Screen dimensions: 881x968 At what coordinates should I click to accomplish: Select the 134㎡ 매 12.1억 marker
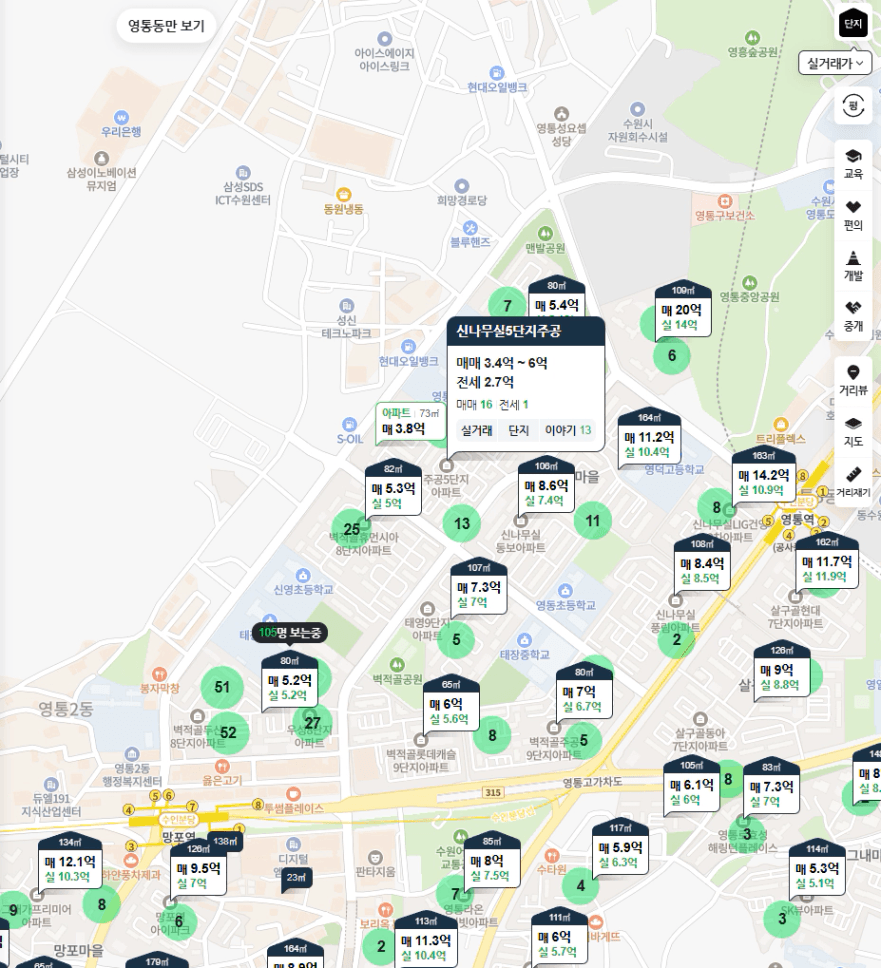point(70,862)
